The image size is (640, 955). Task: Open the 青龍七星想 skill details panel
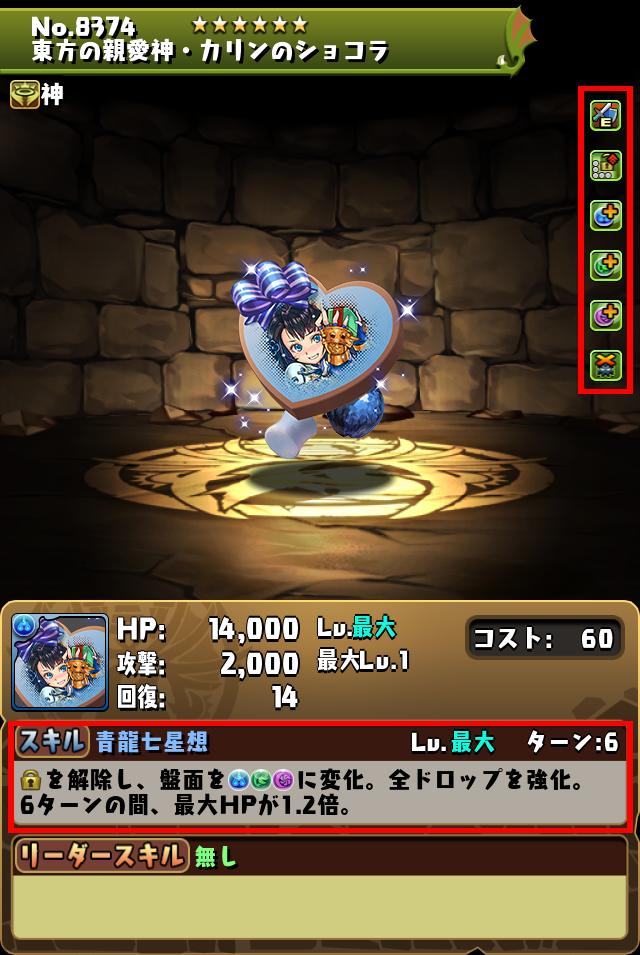[x=320, y=777]
